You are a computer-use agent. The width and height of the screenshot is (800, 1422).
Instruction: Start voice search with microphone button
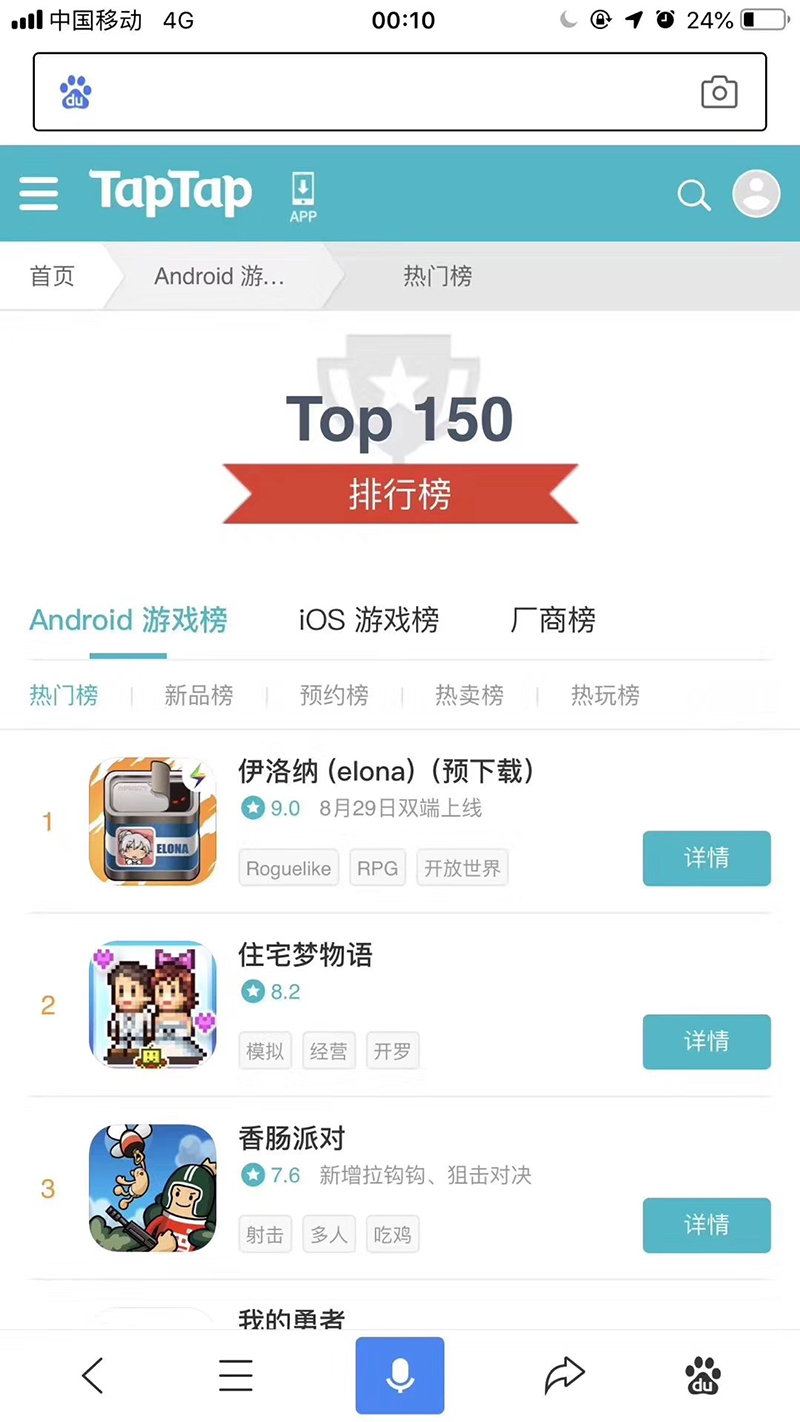click(400, 1376)
